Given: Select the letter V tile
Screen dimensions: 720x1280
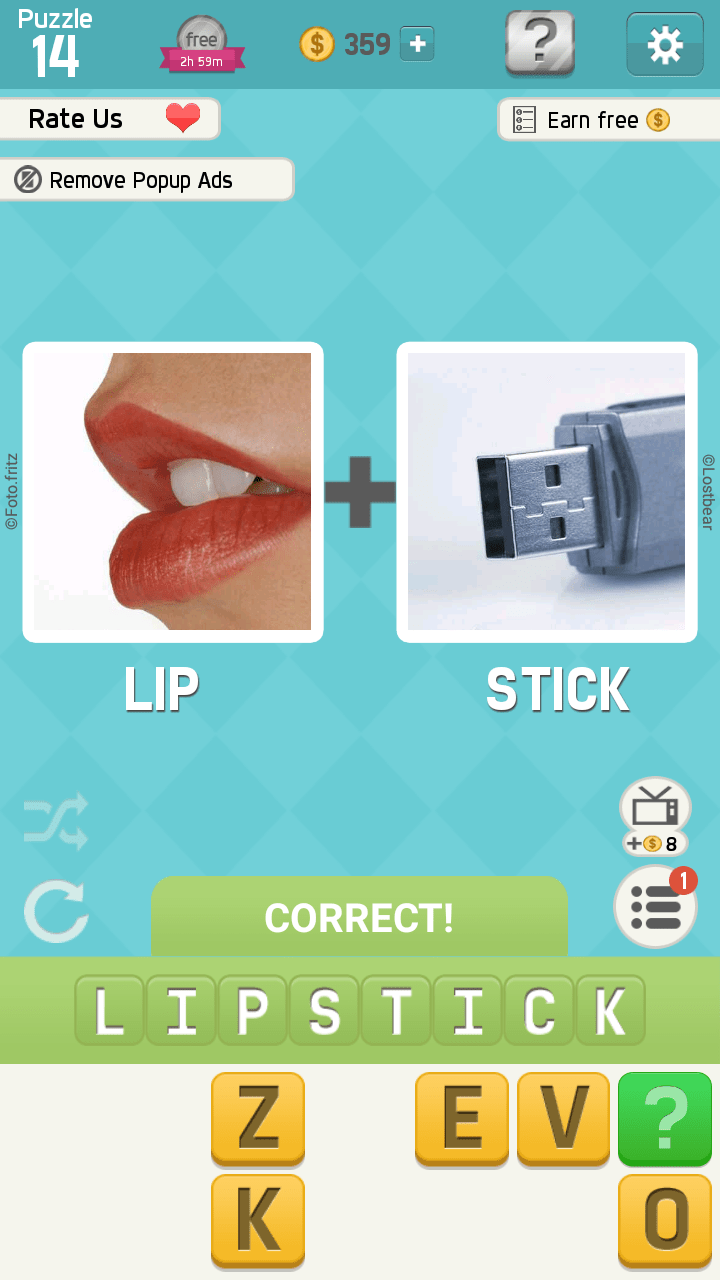Looking at the screenshot, I should click(563, 1117).
